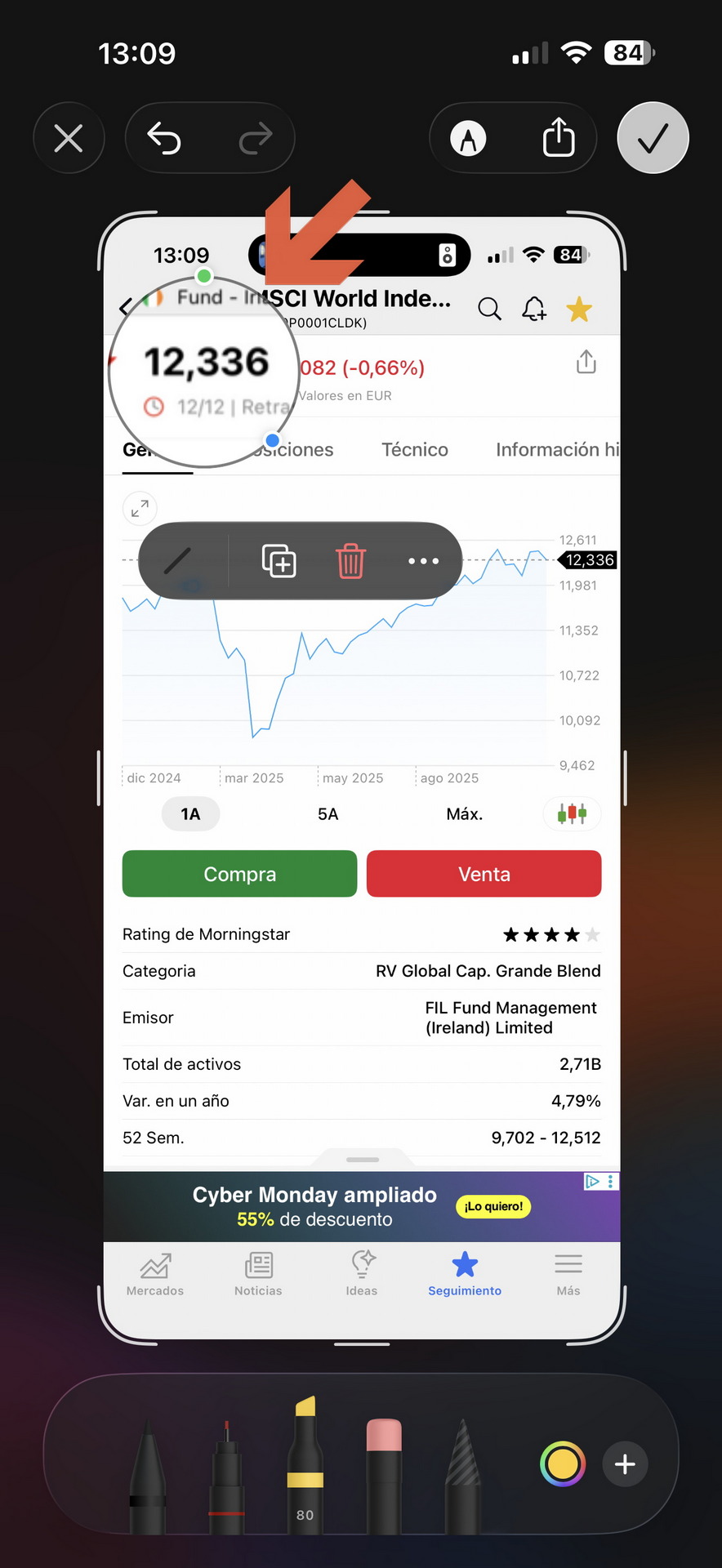Select the fine liner pen with red band
Viewport: 722px width, 1568px height.
coord(226,1478)
